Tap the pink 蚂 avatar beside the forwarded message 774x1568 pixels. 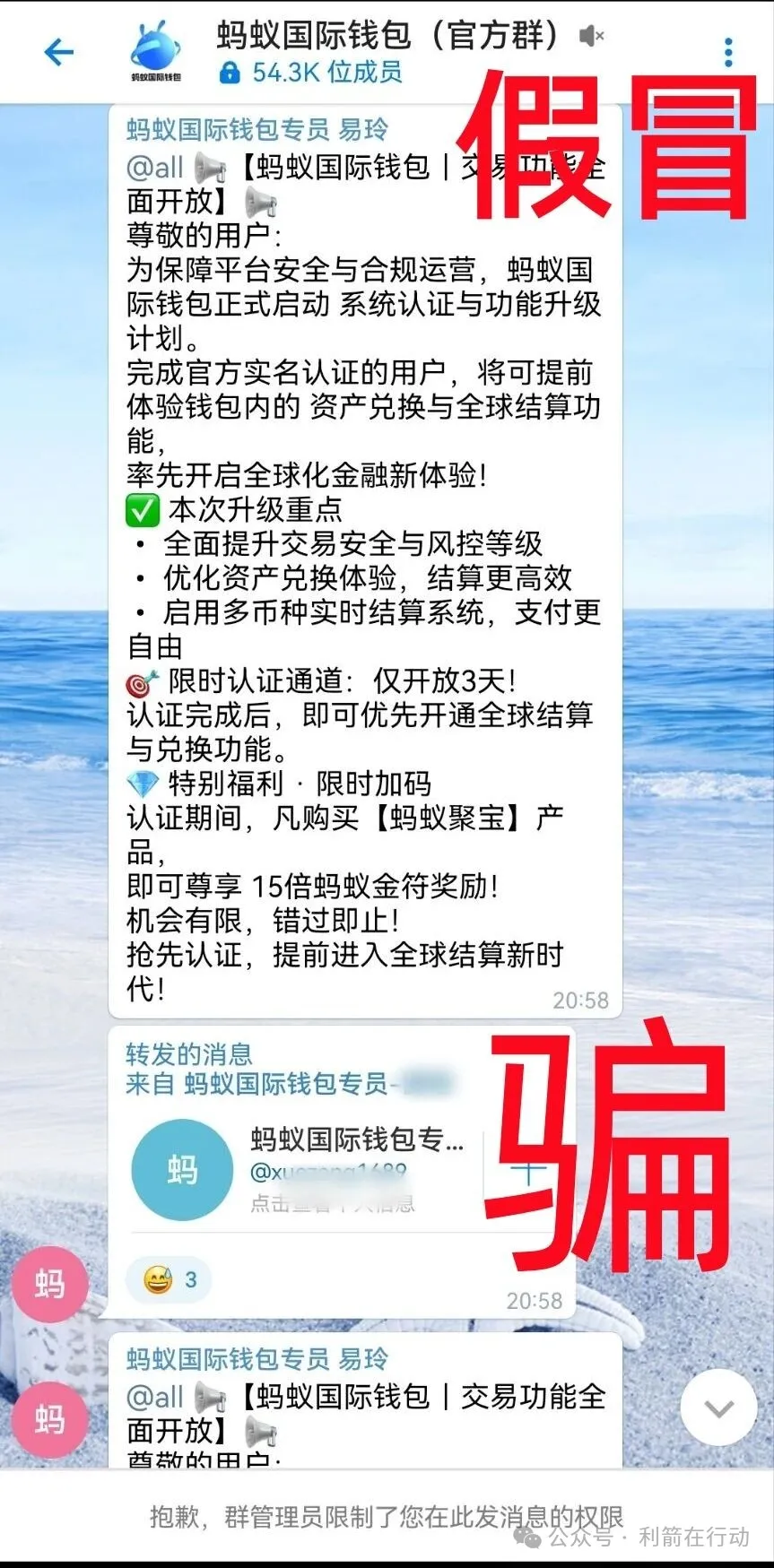(50, 1284)
